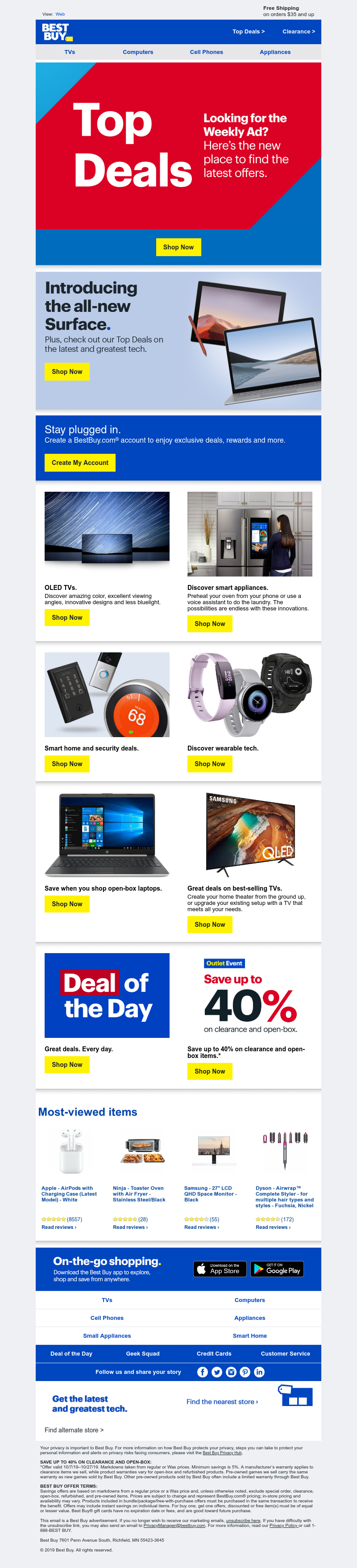Open the Cell Phones category at the top
The width and height of the screenshot is (357, 1568).
tap(206, 52)
